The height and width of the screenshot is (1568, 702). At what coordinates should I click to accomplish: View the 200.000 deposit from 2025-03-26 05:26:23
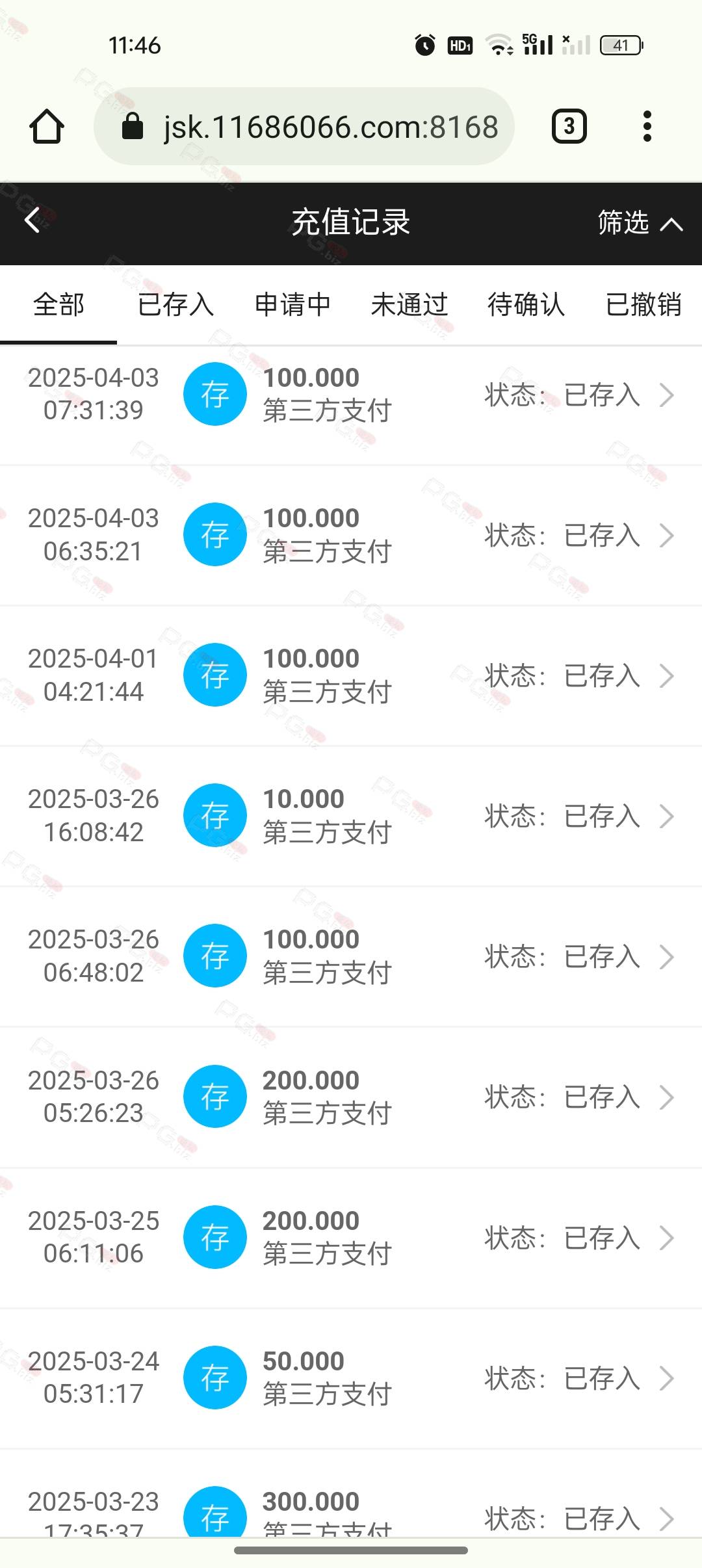351,1097
